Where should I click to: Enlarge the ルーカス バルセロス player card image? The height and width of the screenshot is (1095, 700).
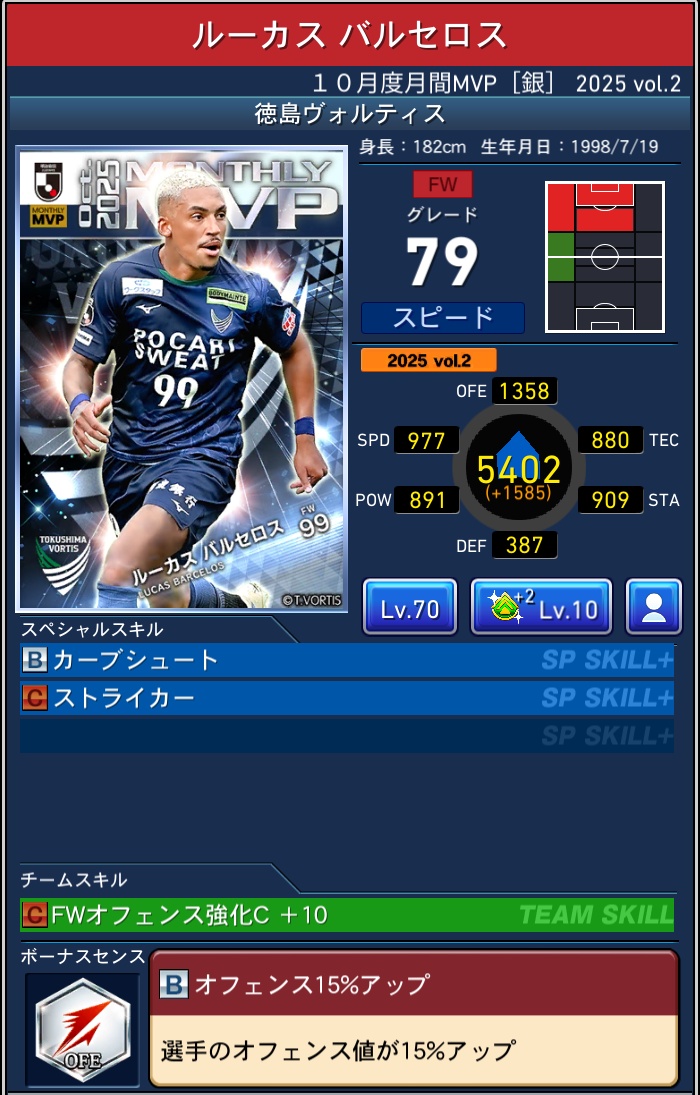click(x=182, y=379)
